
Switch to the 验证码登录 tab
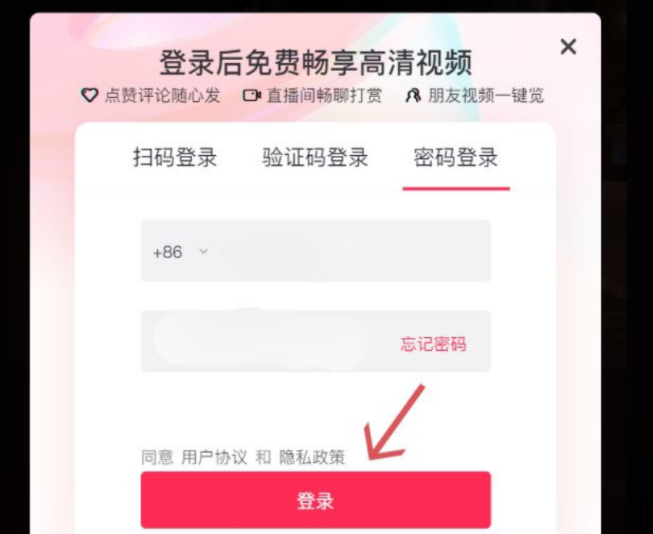point(315,157)
